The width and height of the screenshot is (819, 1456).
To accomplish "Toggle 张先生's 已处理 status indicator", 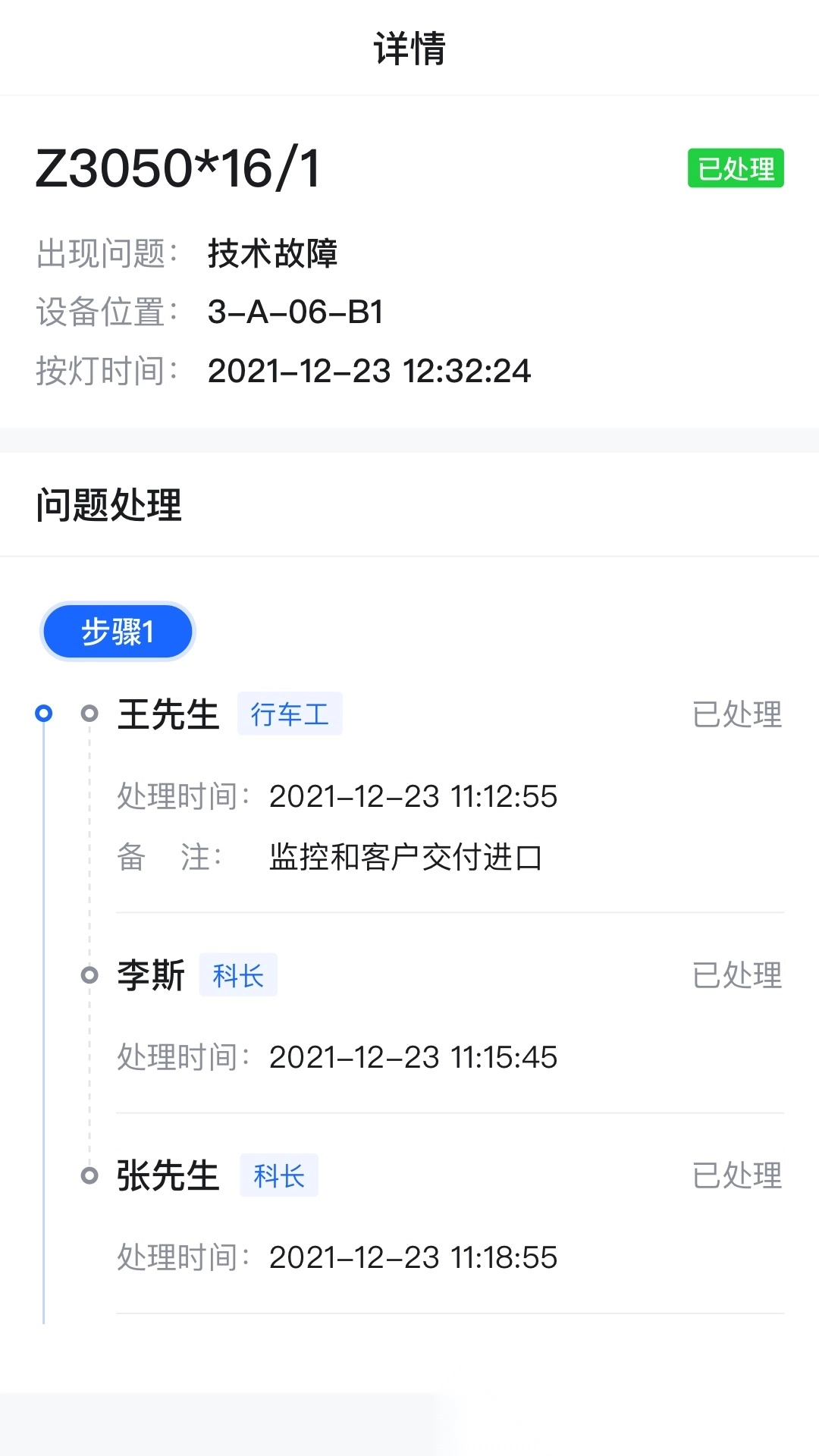I will click(x=736, y=1175).
